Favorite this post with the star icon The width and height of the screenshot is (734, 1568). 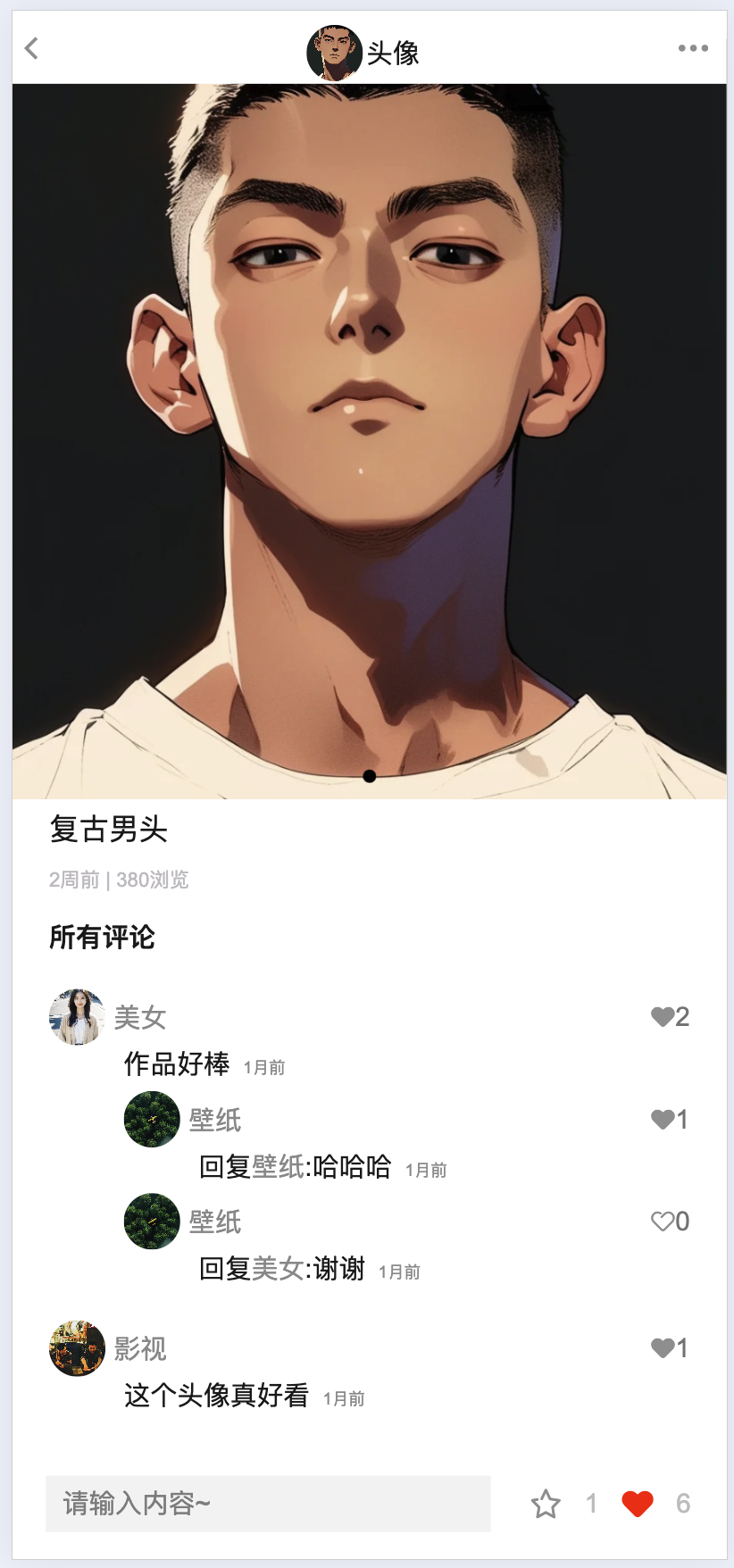pyautogui.click(x=546, y=1505)
